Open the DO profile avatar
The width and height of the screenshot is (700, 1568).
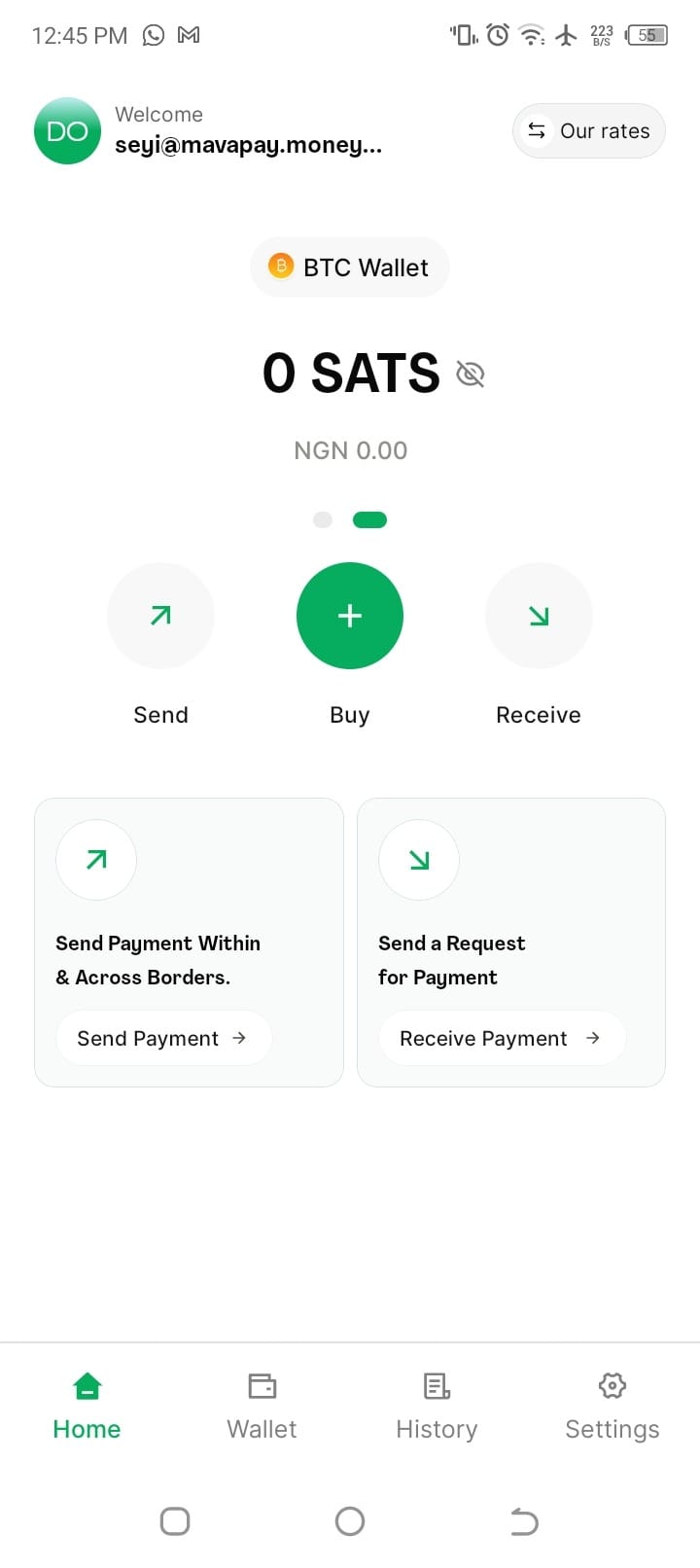point(67,131)
